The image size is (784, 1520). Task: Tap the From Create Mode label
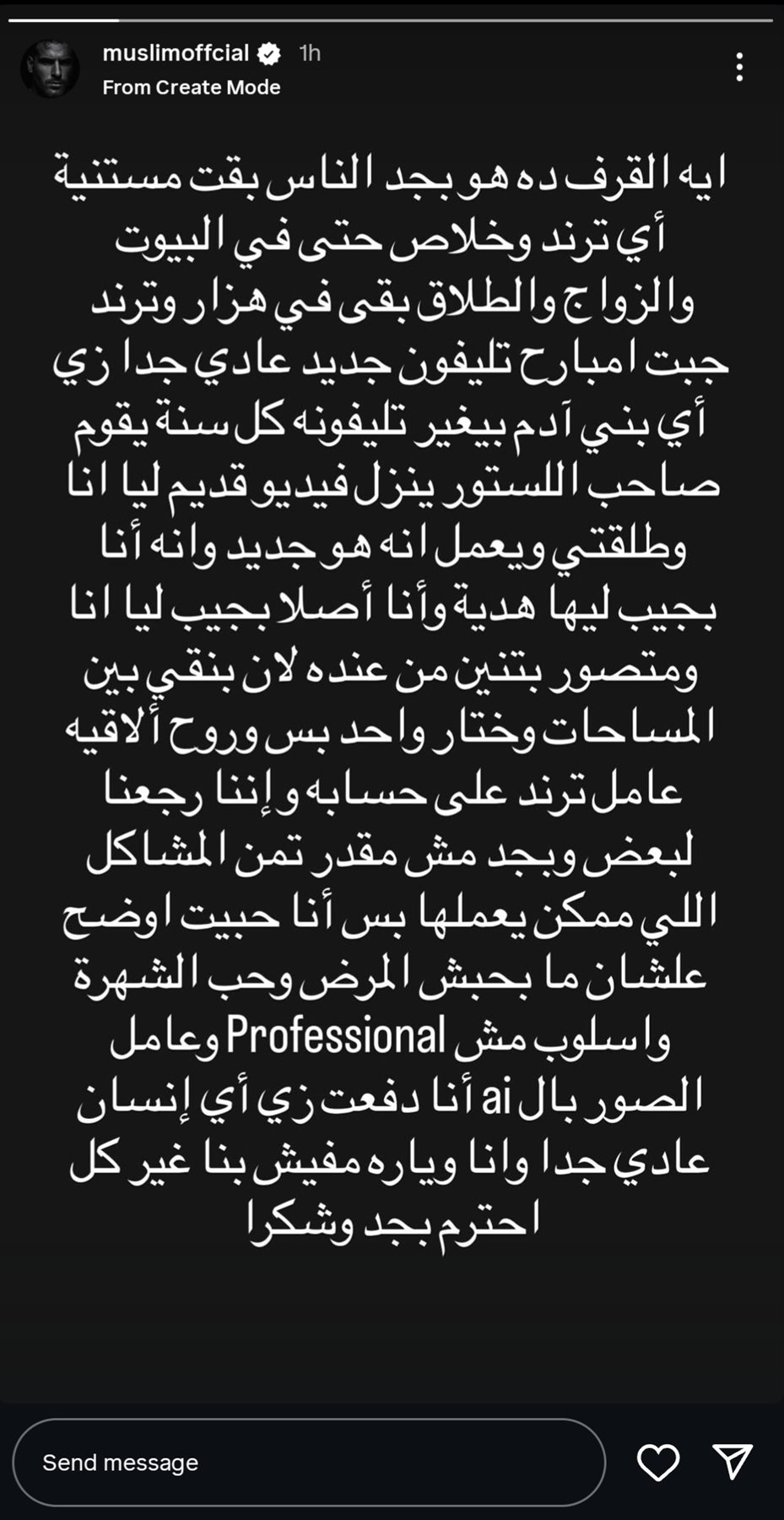pos(192,87)
